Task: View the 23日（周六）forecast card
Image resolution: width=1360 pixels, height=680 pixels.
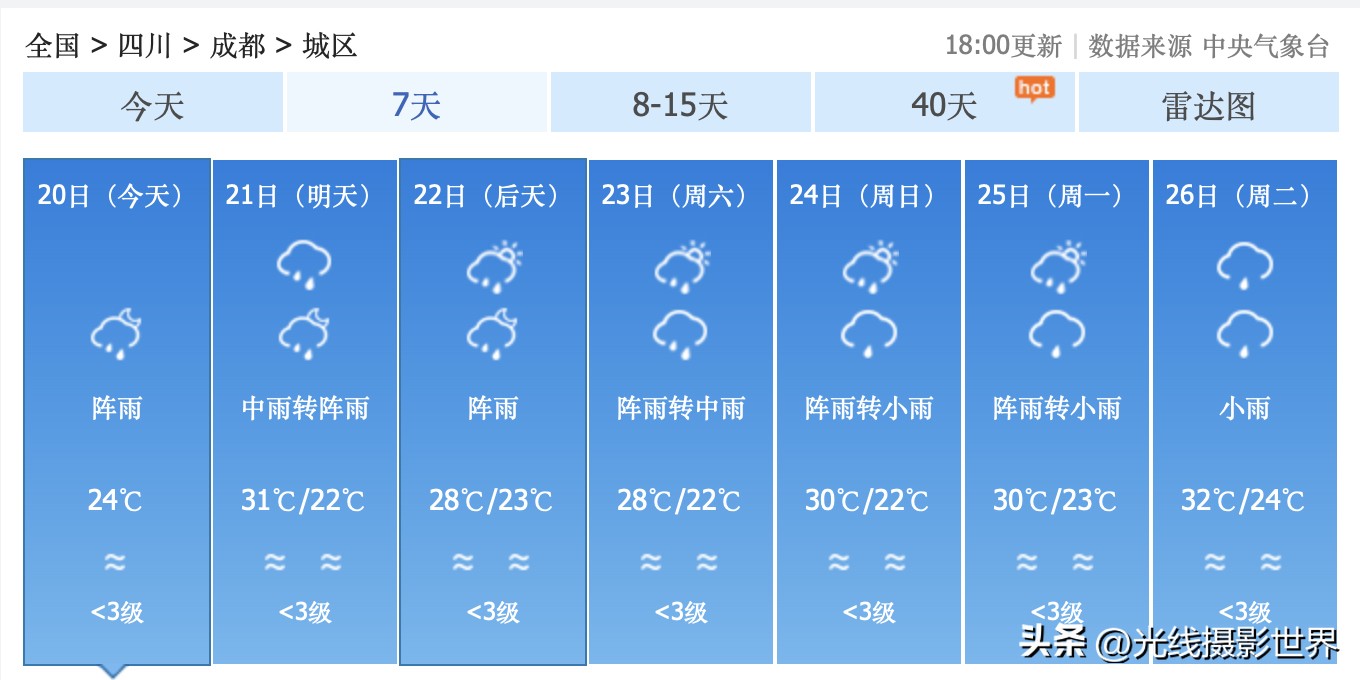Action: 680,410
